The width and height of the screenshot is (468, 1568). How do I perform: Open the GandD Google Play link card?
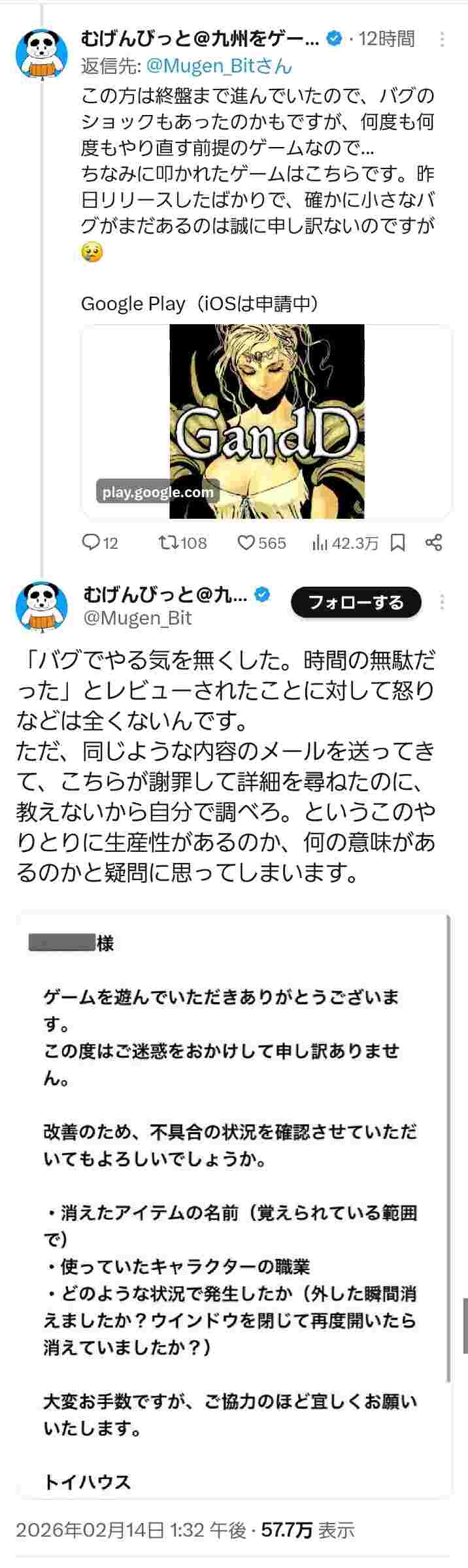coord(266,421)
